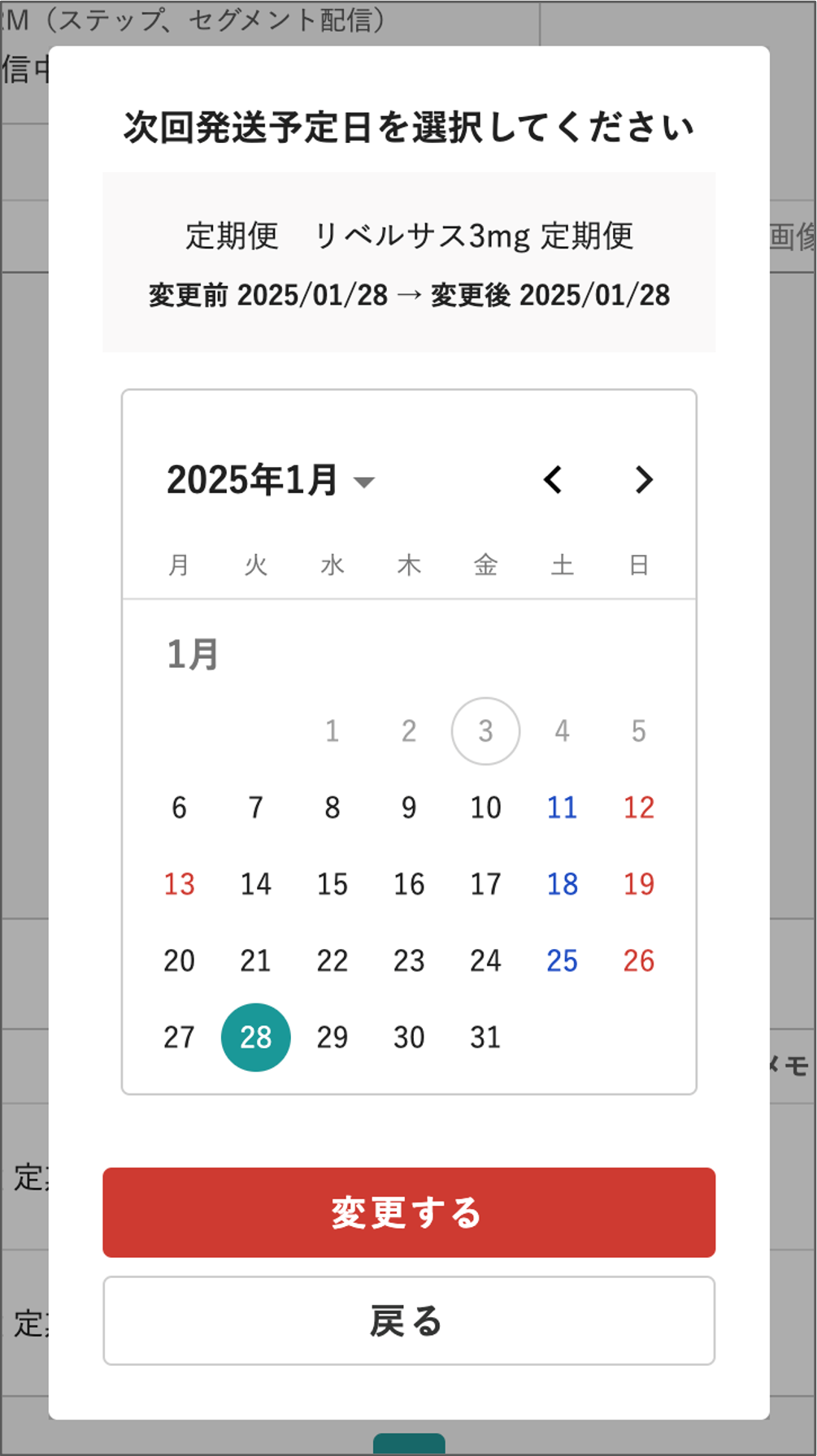Select January 25 in blue
This screenshot has width=817, height=1456.
[562, 960]
